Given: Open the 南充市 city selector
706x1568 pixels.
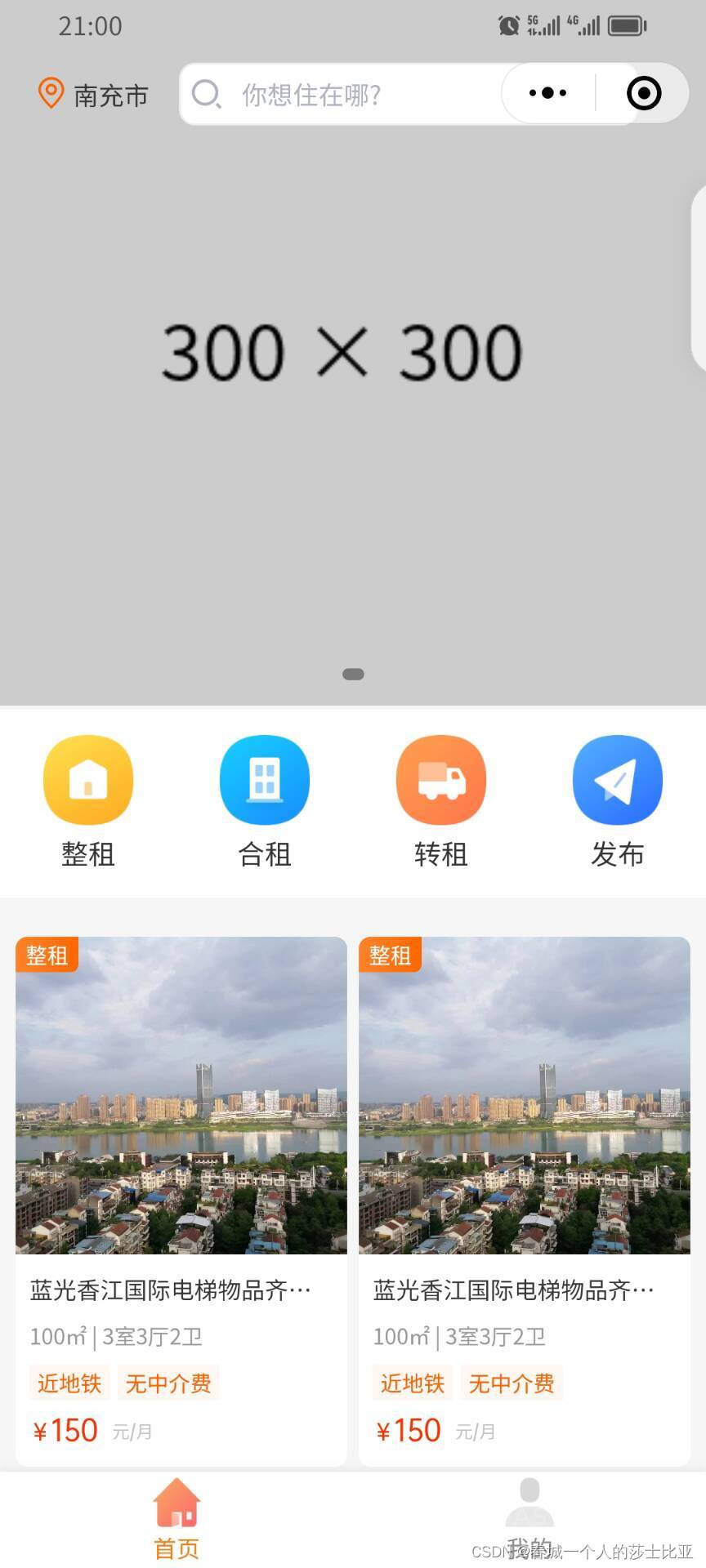Looking at the screenshot, I should pos(94,95).
